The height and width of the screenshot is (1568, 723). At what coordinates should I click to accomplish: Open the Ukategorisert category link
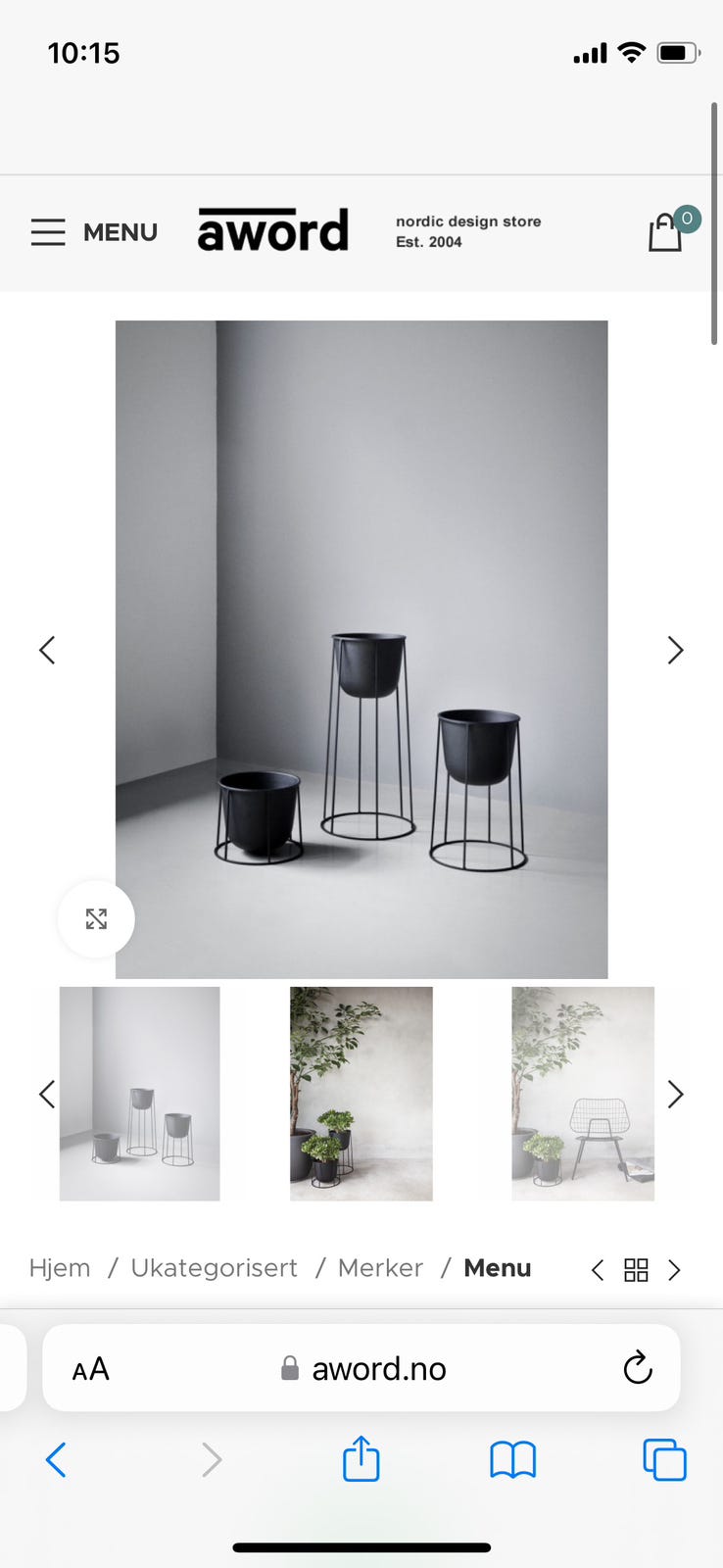pyautogui.click(x=215, y=1268)
